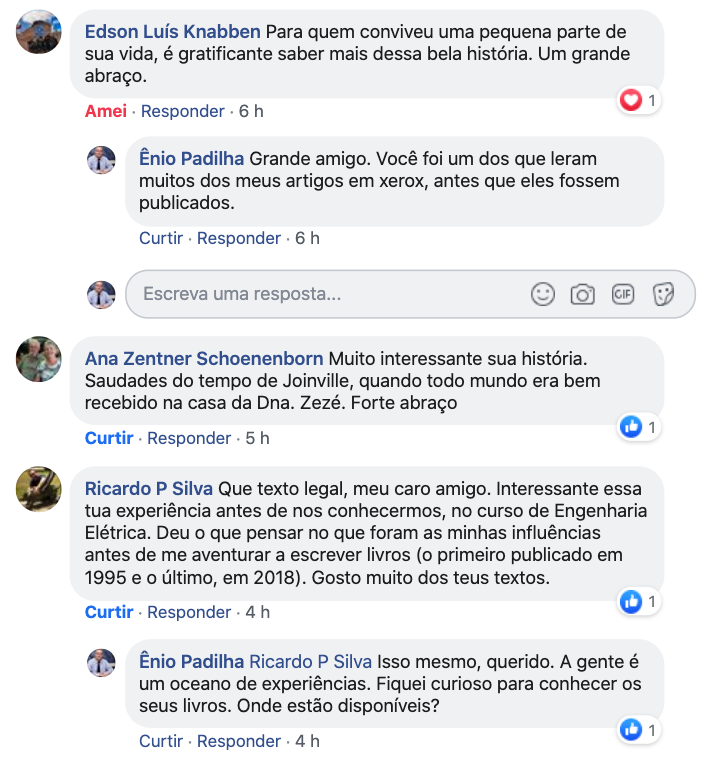Image resolution: width=710 pixels, height=758 pixels.
Task: Open Ana Zentner Schoenenborn's profile name
Action: [204, 358]
